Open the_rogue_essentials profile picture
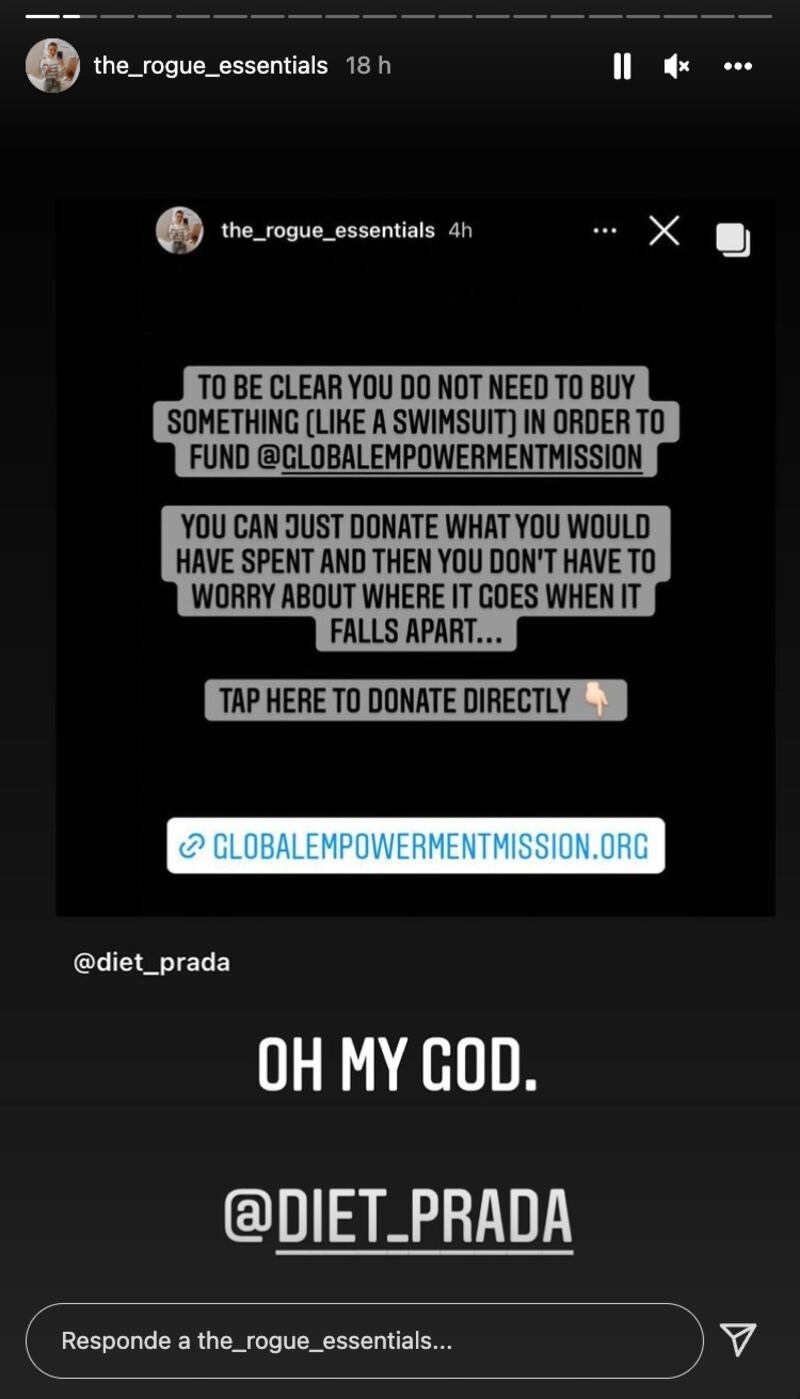 [52, 66]
